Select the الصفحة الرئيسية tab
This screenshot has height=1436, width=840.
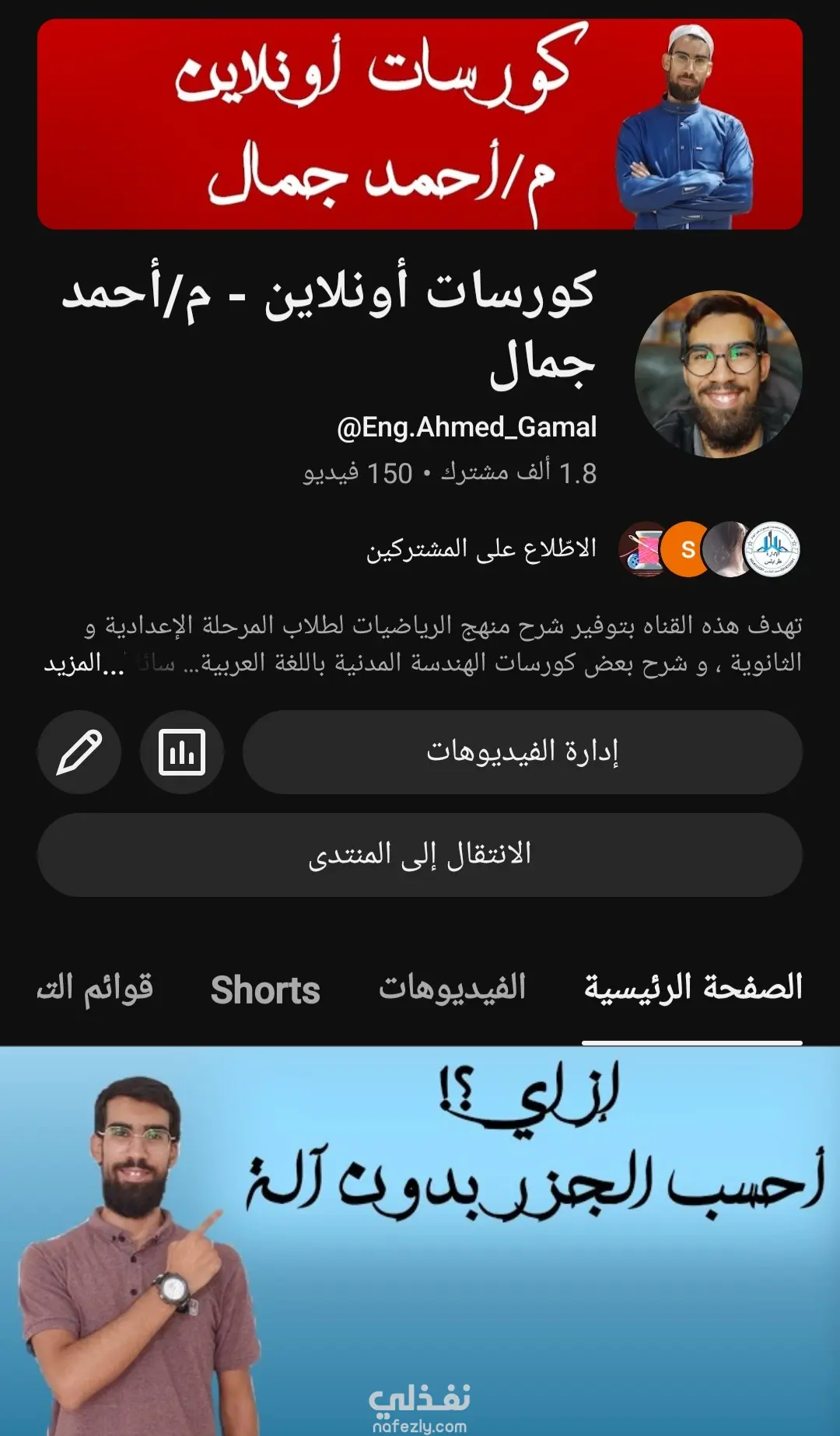point(692,988)
